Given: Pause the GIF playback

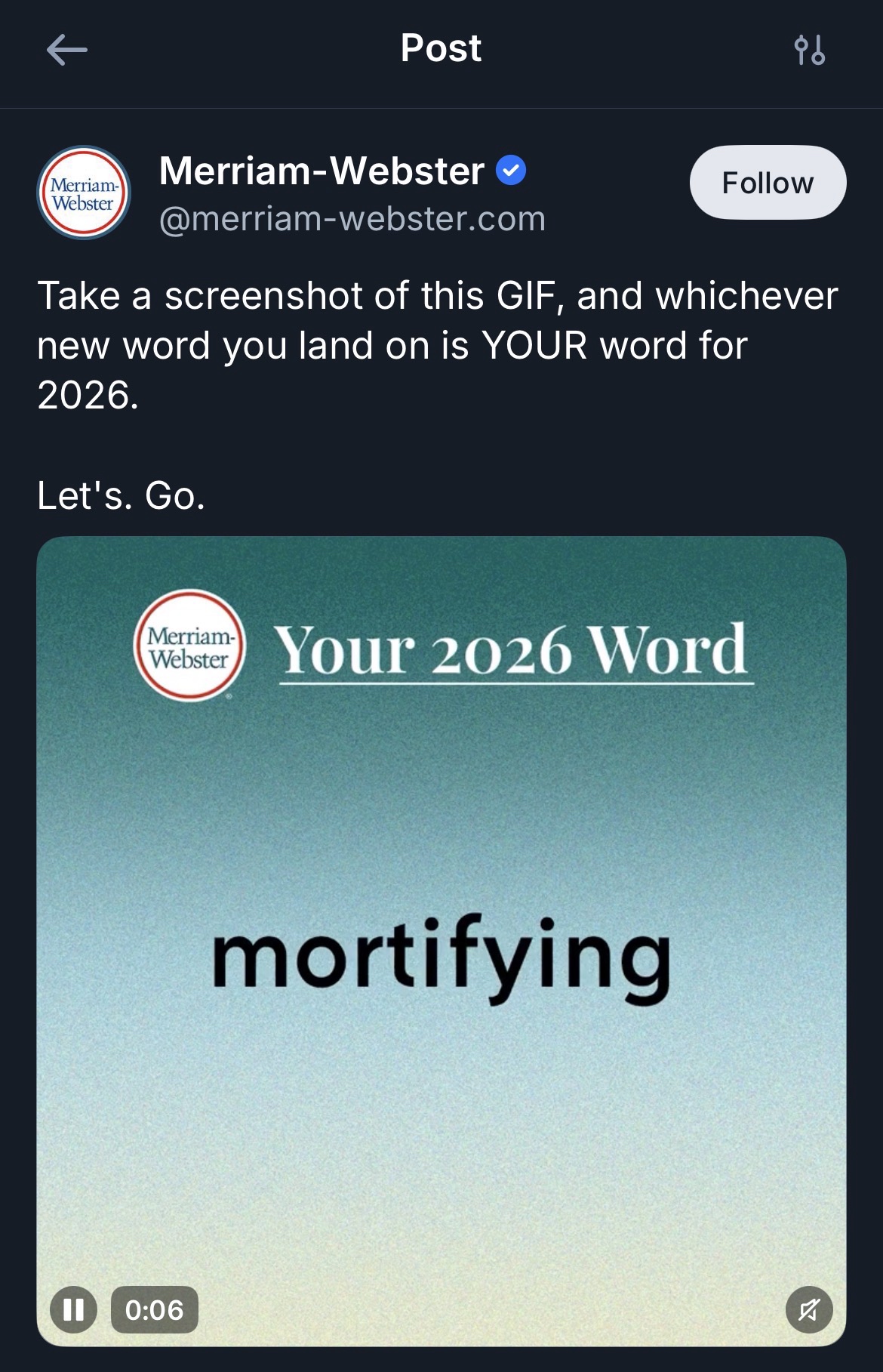Looking at the screenshot, I should click(73, 1309).
